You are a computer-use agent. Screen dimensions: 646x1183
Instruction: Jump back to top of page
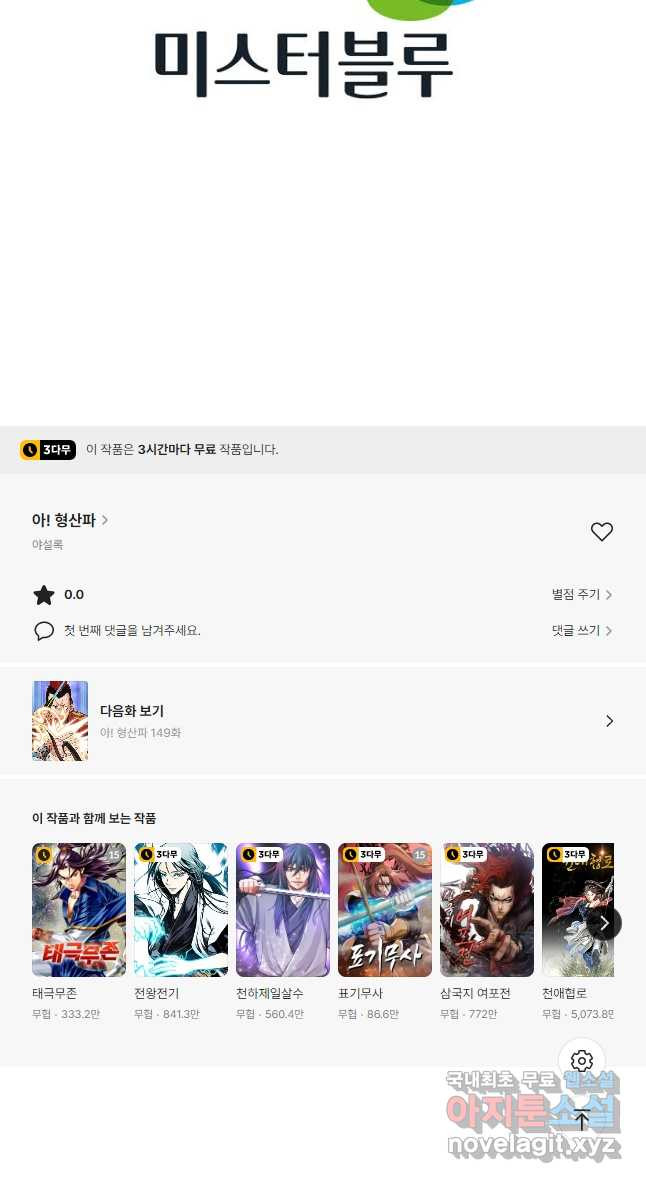tap(582, 1121)
